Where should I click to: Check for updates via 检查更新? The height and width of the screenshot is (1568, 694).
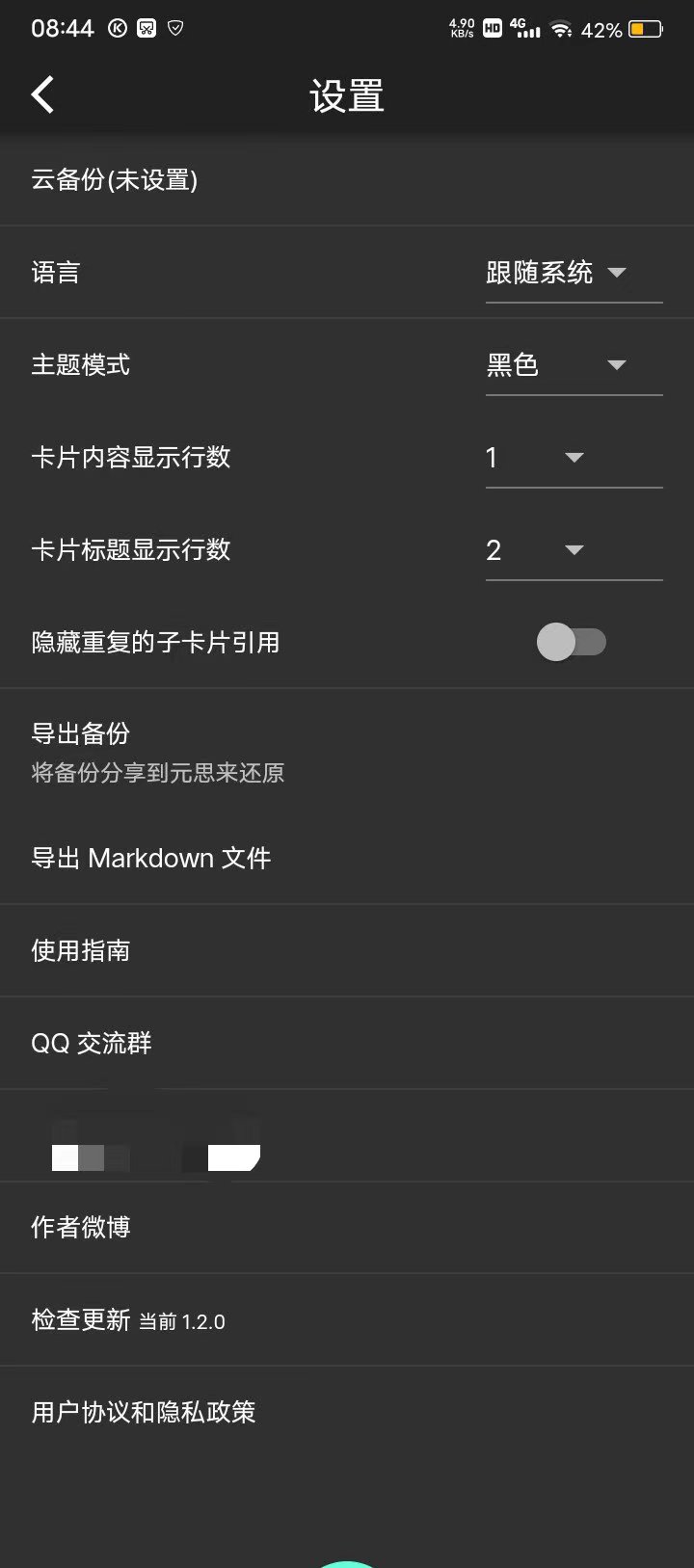click(347, 1319)
